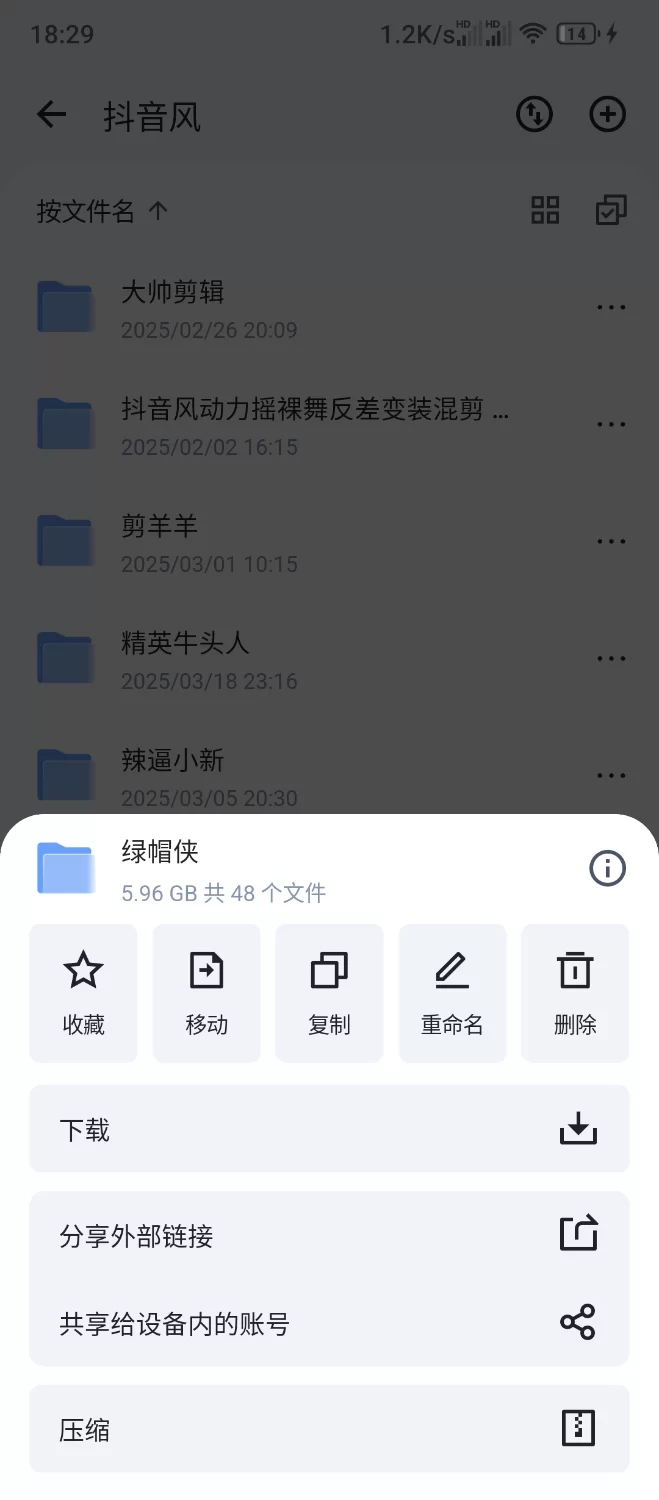659x1500 pixels.
Task: Open folder info icon for 绿帽侠
Action: pos(607,868)
